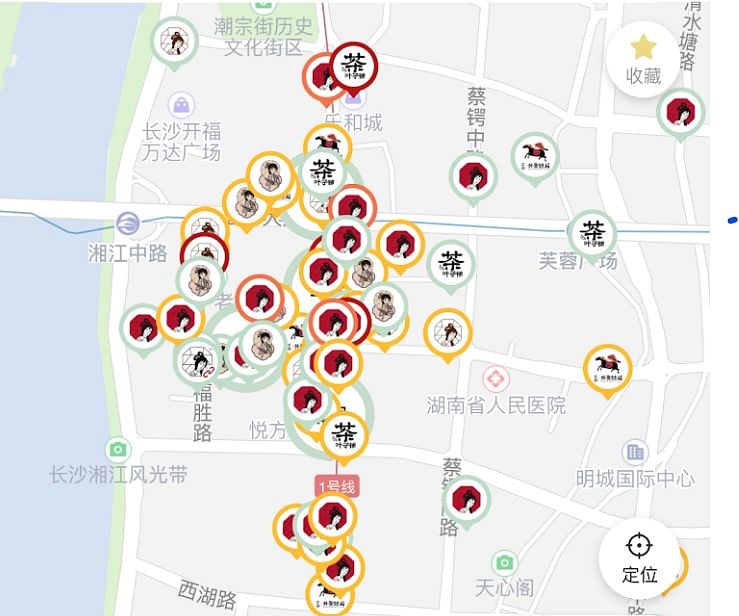
Task: Select the yellow tea marker above 1号线
Action: [344, 435]
